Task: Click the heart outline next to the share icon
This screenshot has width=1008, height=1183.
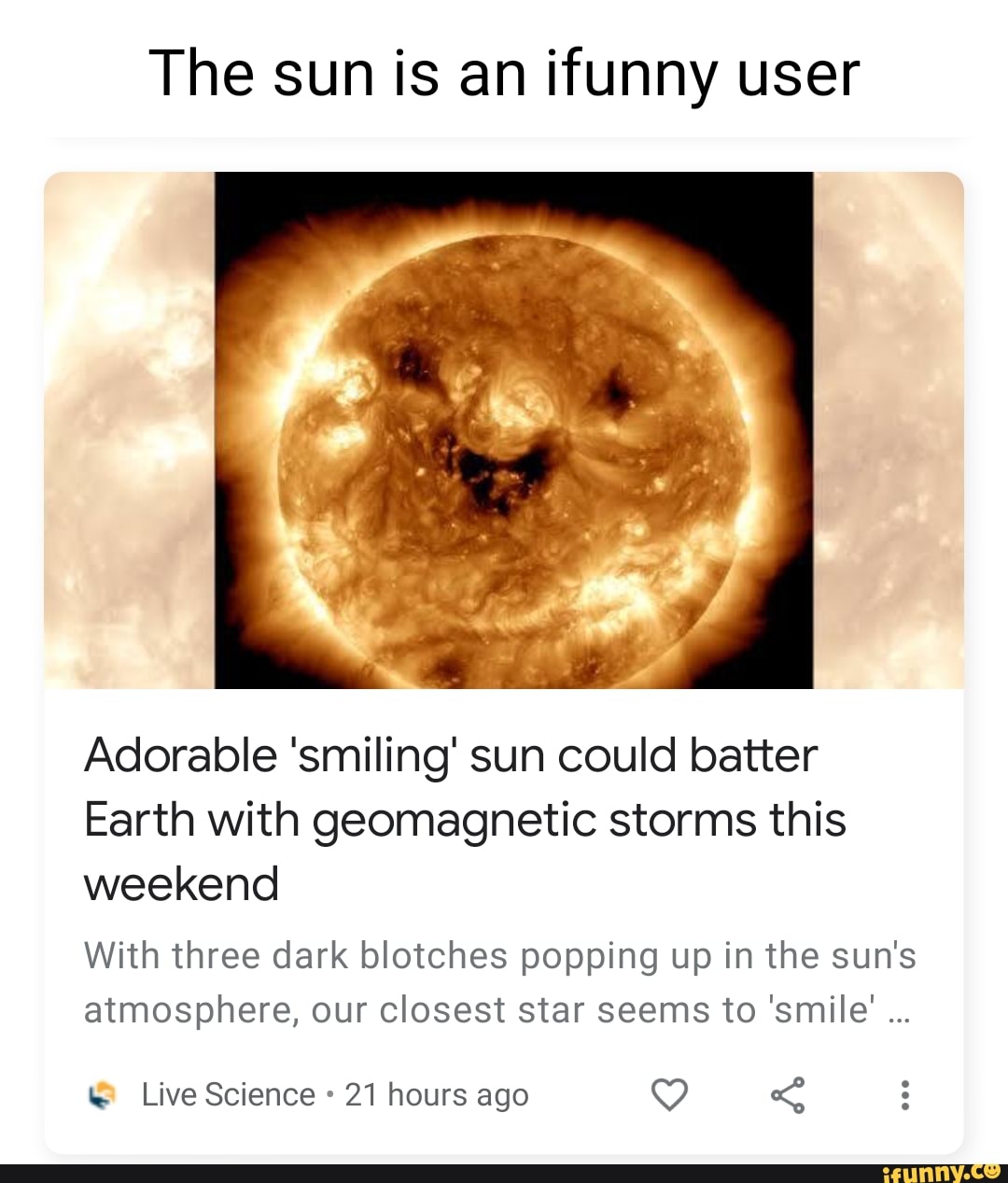Action: 671,1095
